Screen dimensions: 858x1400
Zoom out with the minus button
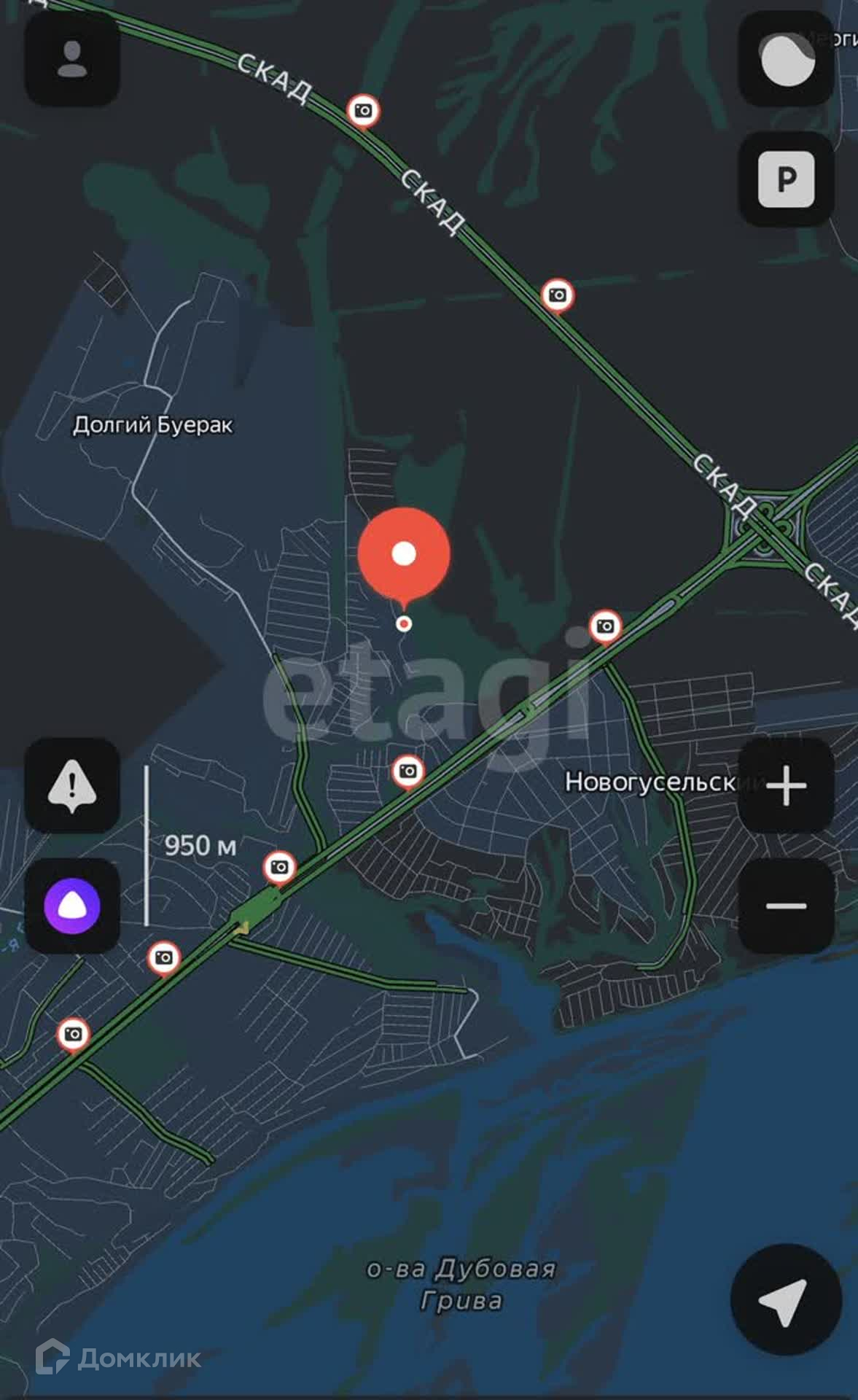(x=787, y=906)
